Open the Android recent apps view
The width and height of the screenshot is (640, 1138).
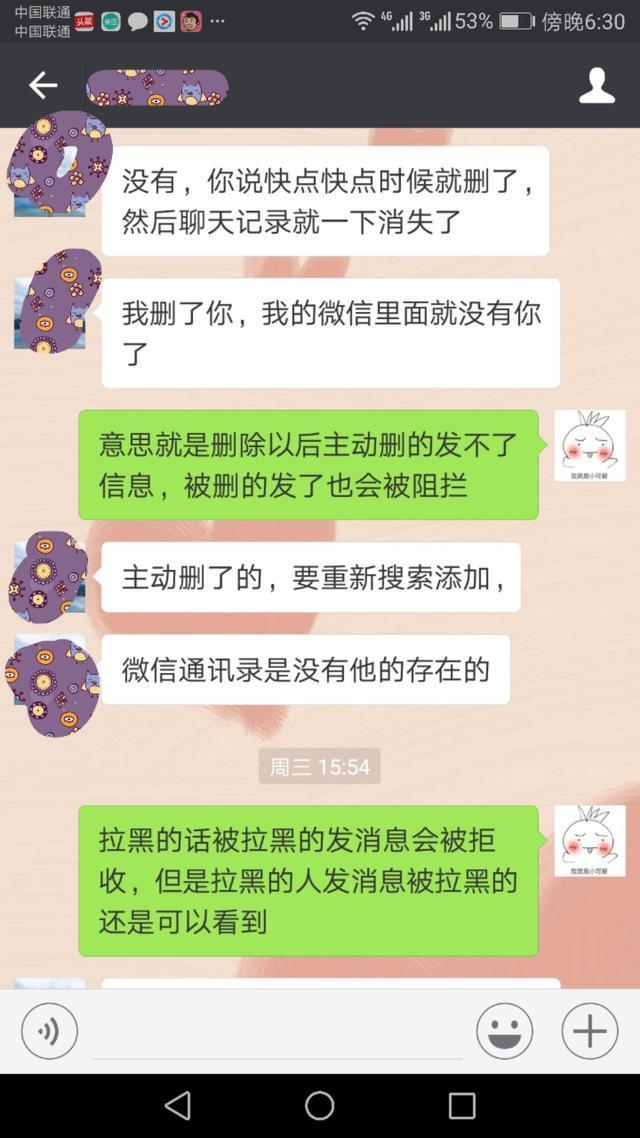pyautogui.click(x=461, y=1105)
